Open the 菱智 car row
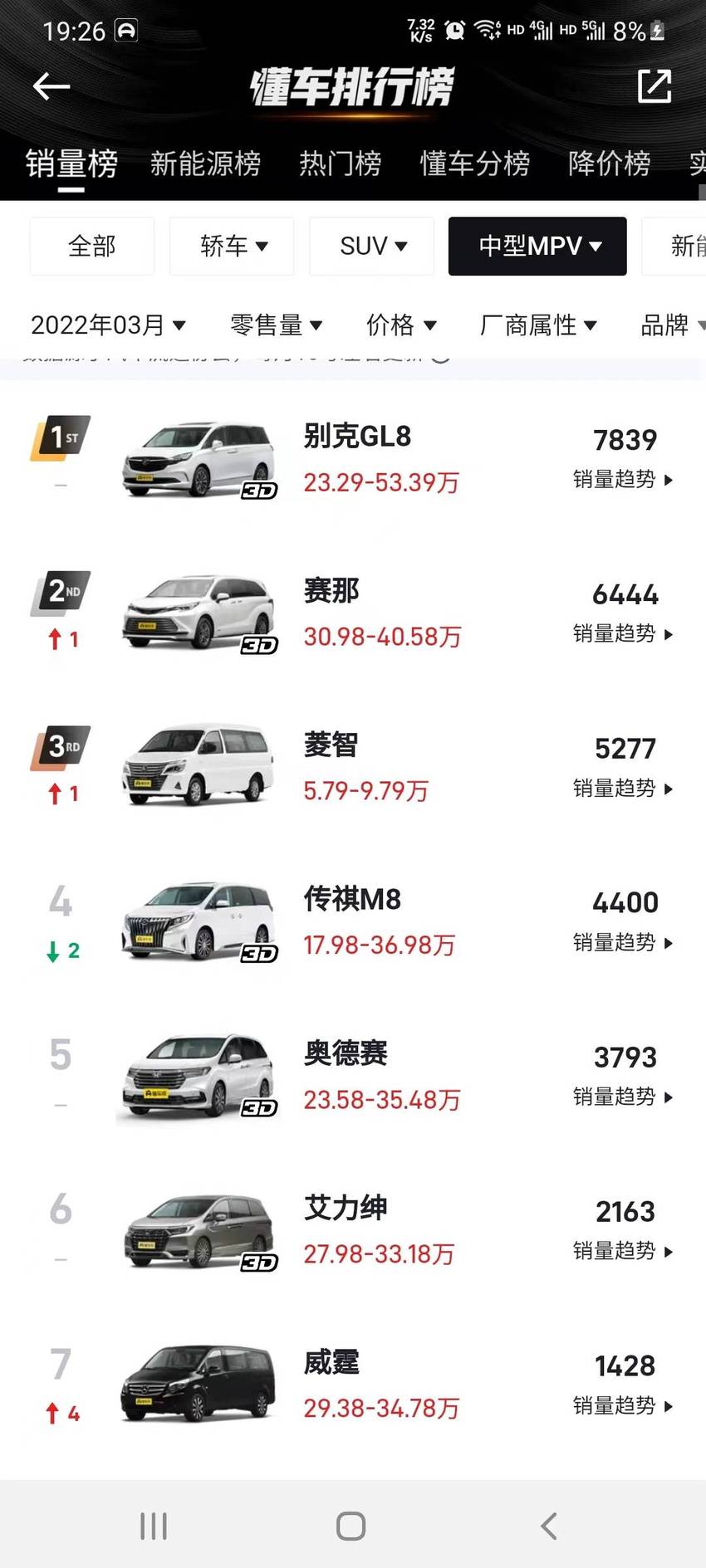Screen dimensions: 706x1568 (353, 767)
